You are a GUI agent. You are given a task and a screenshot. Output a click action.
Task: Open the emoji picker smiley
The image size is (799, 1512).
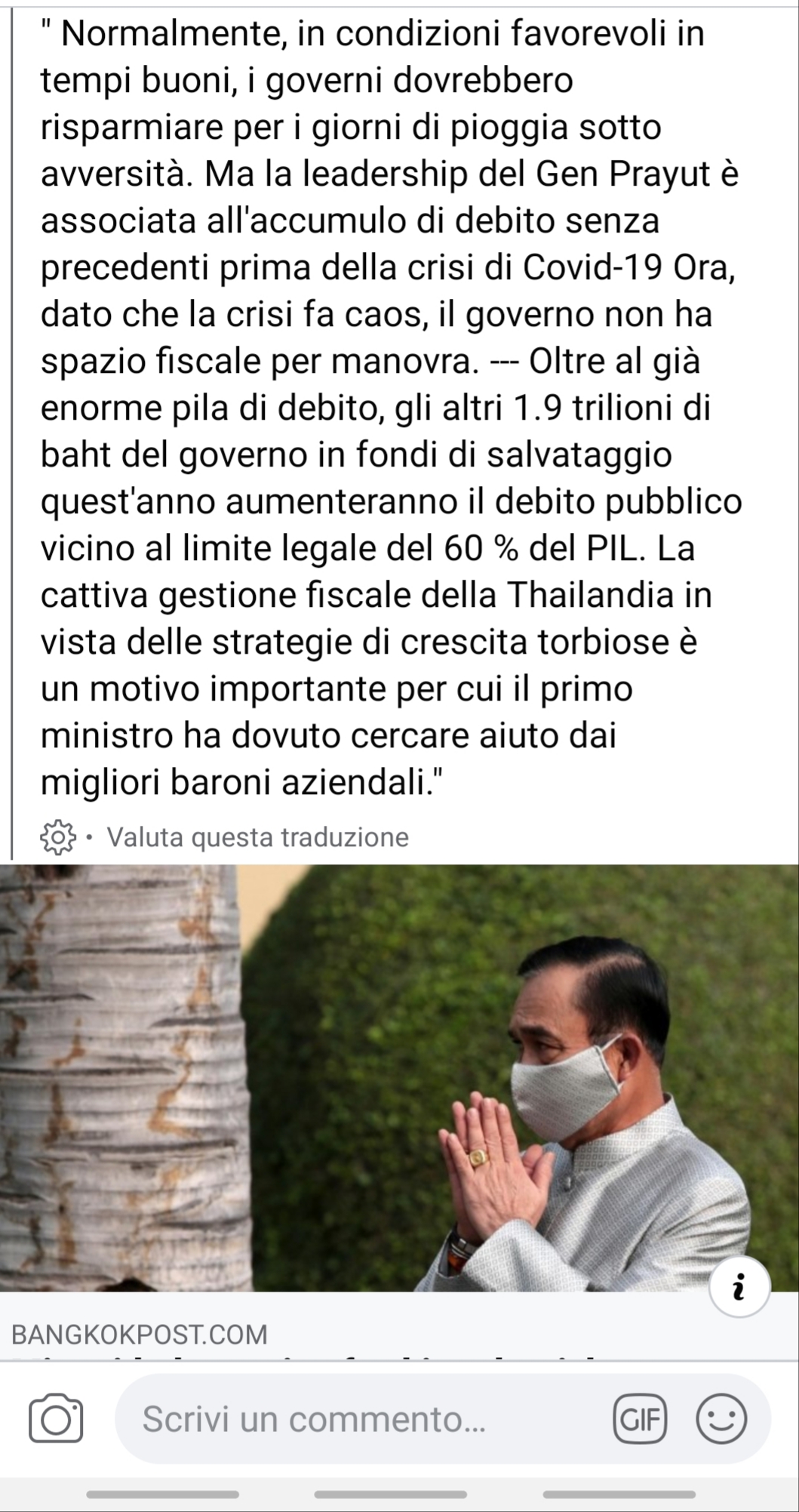(x=721, y=1420)
